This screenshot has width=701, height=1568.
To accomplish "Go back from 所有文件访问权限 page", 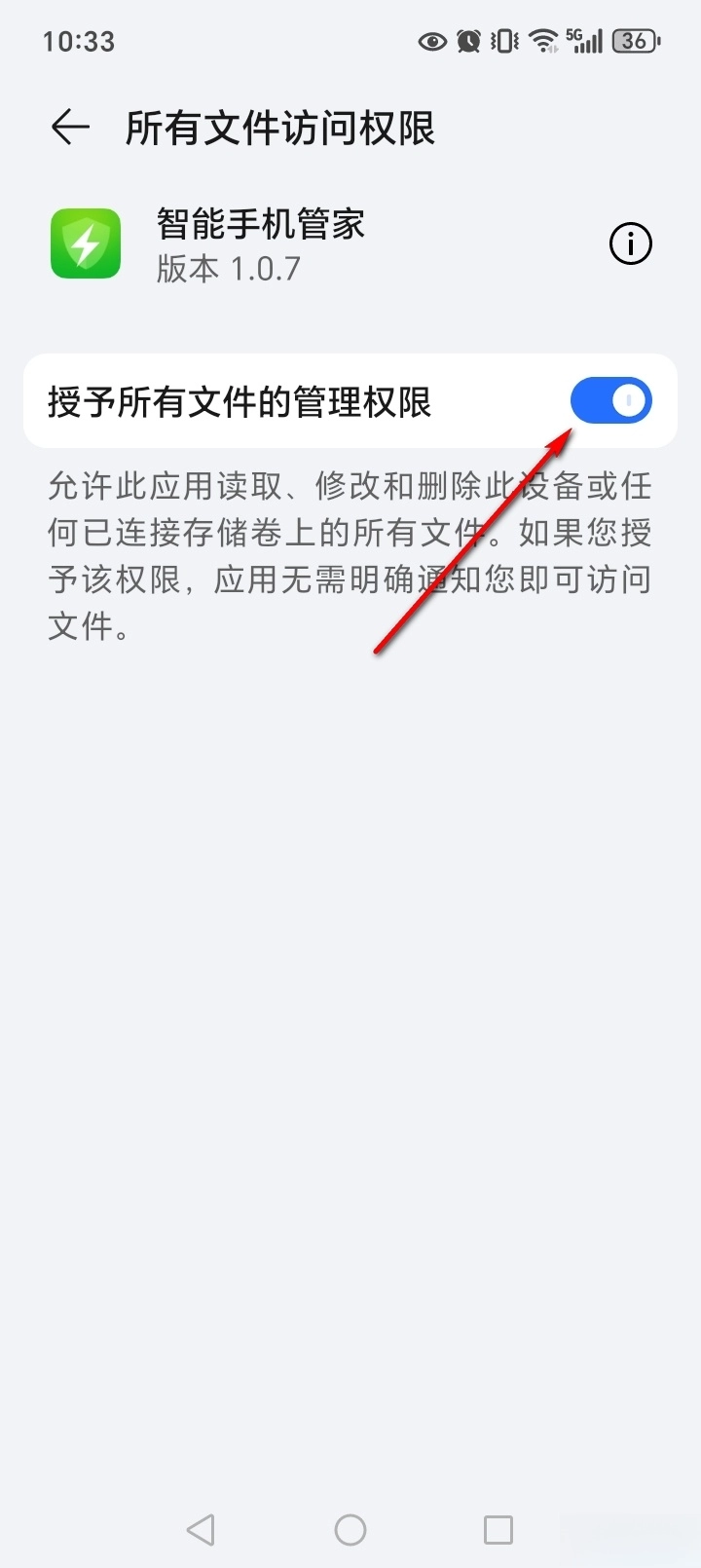I will click(70, 128).
